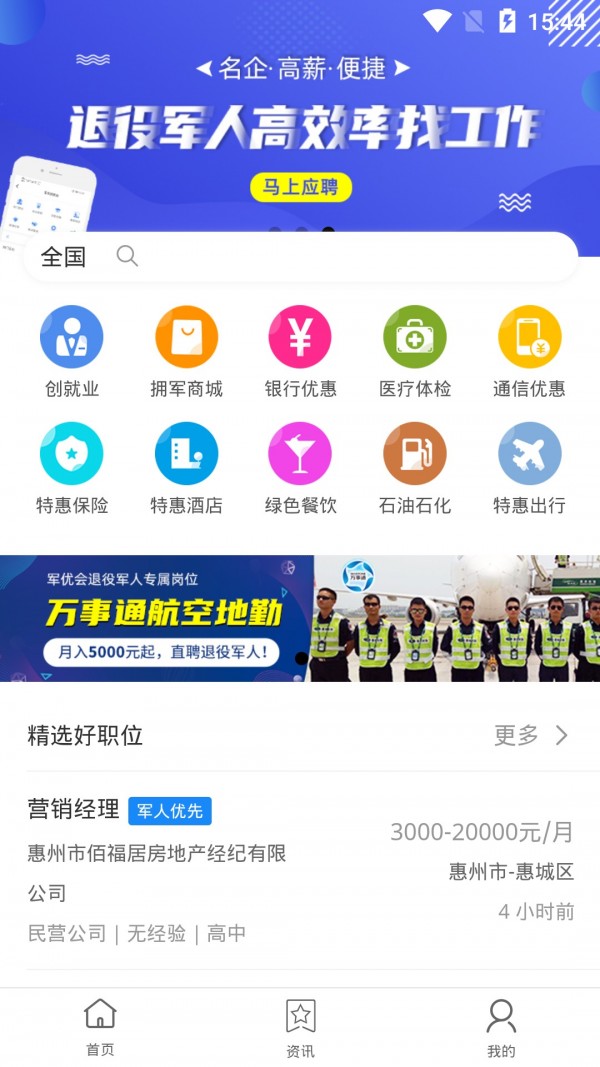Select 石油石化 category
600x1067 pixels.
[x=415, y=468]
